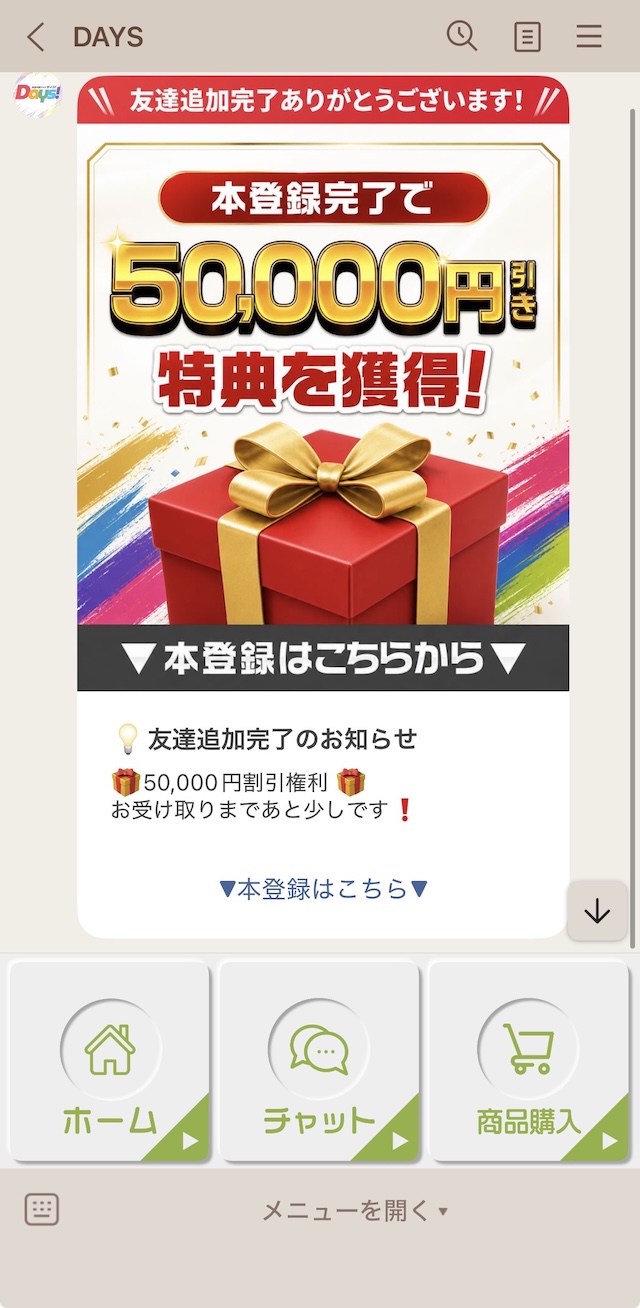This screenshot has width=640, height=1308.
Task: Open the 商品購入 menu button
Action: click(x=529, y=1061)
